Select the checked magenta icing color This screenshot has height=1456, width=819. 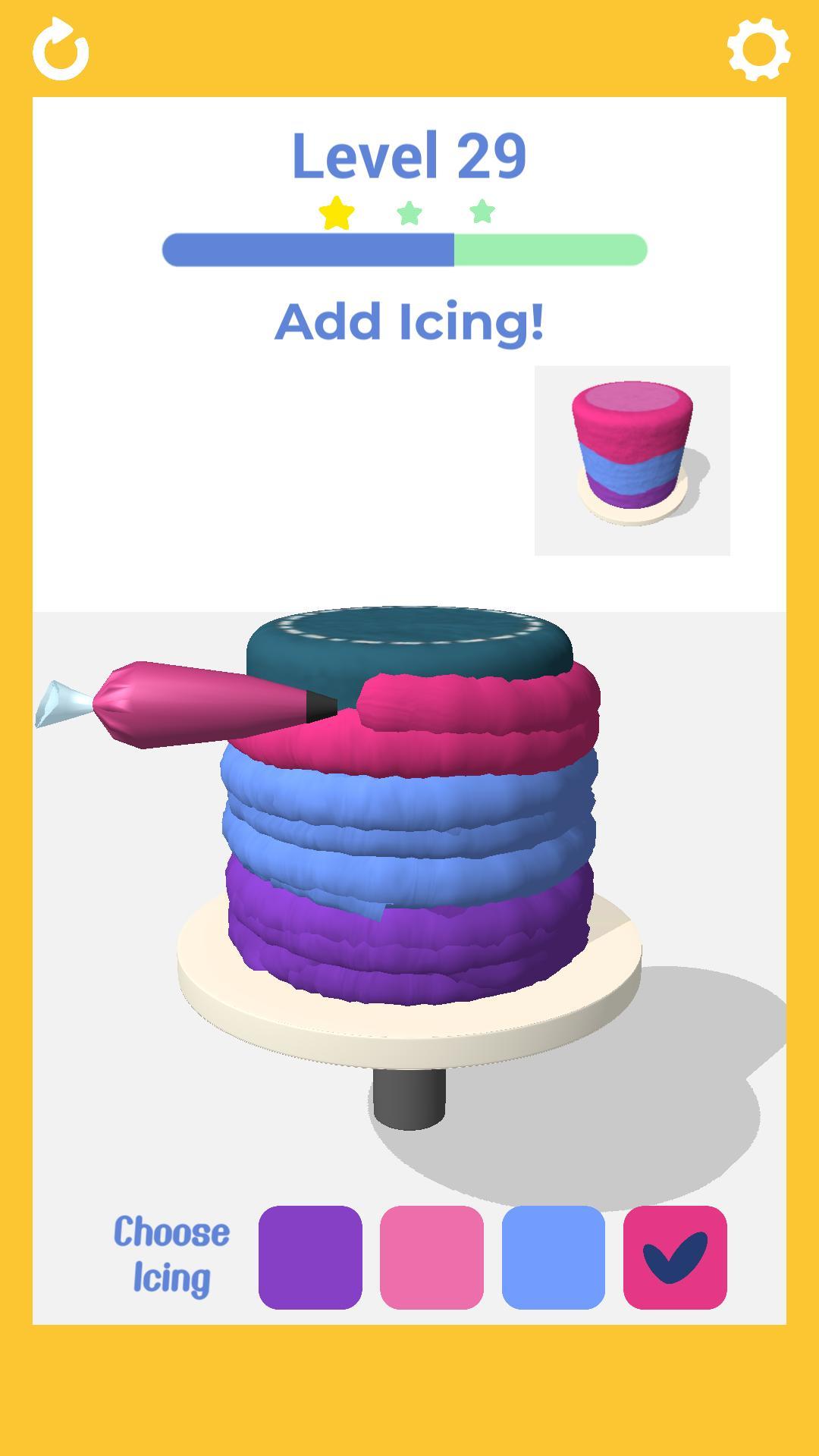pos(675,1257)
